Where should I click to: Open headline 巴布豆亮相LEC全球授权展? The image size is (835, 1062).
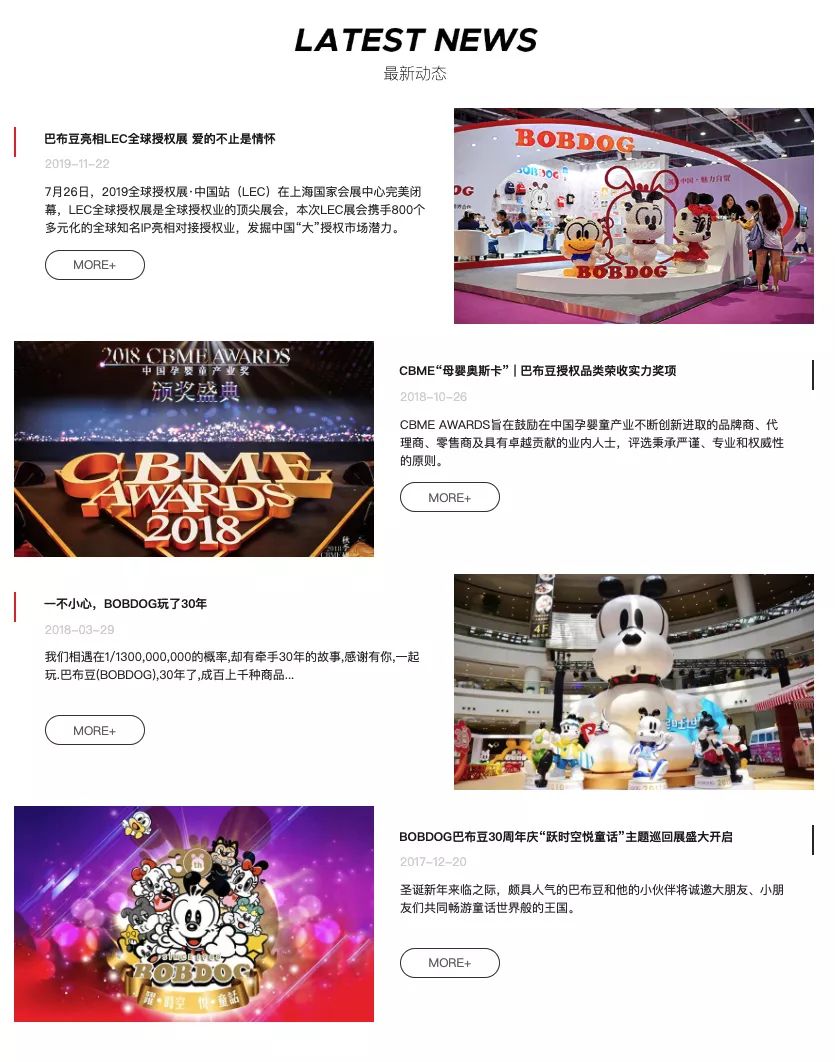tap(160, 139)
